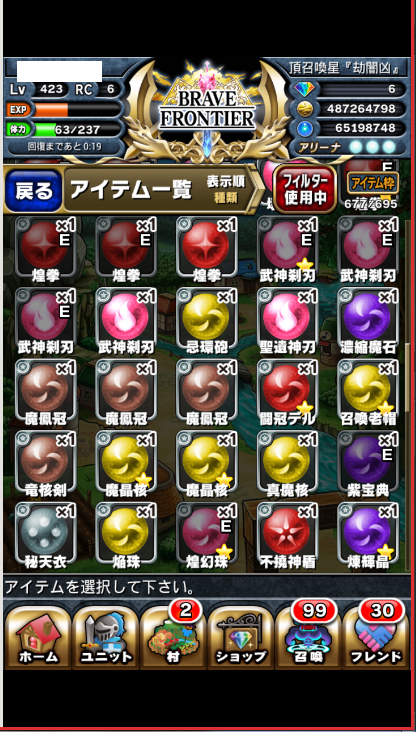This screenshot has height=732, width=416.
Task: Pick the 召喚老帽 sphere
Action: click(367, 393)
